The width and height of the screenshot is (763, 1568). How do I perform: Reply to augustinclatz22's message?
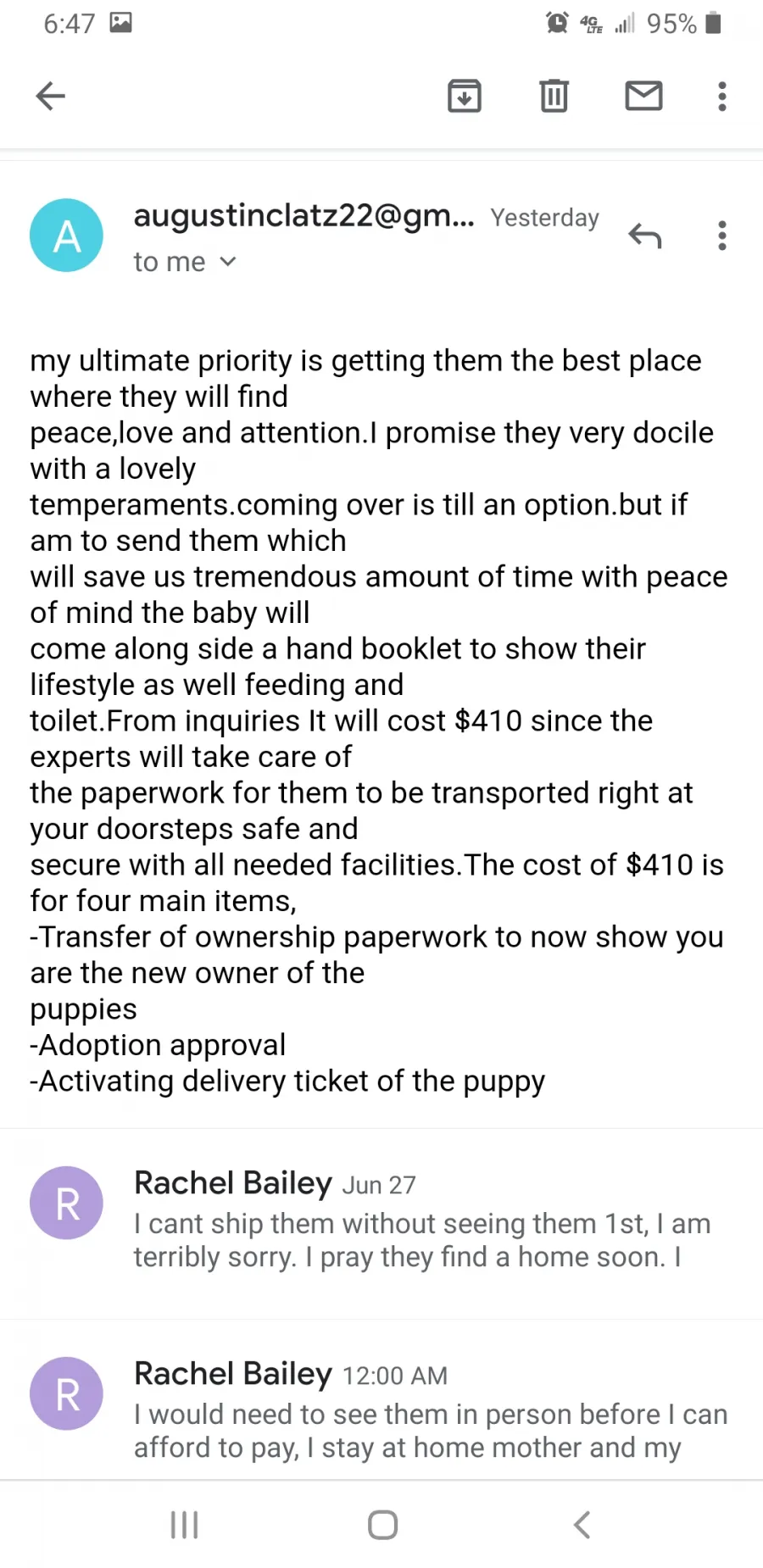[x=644, y=236]
